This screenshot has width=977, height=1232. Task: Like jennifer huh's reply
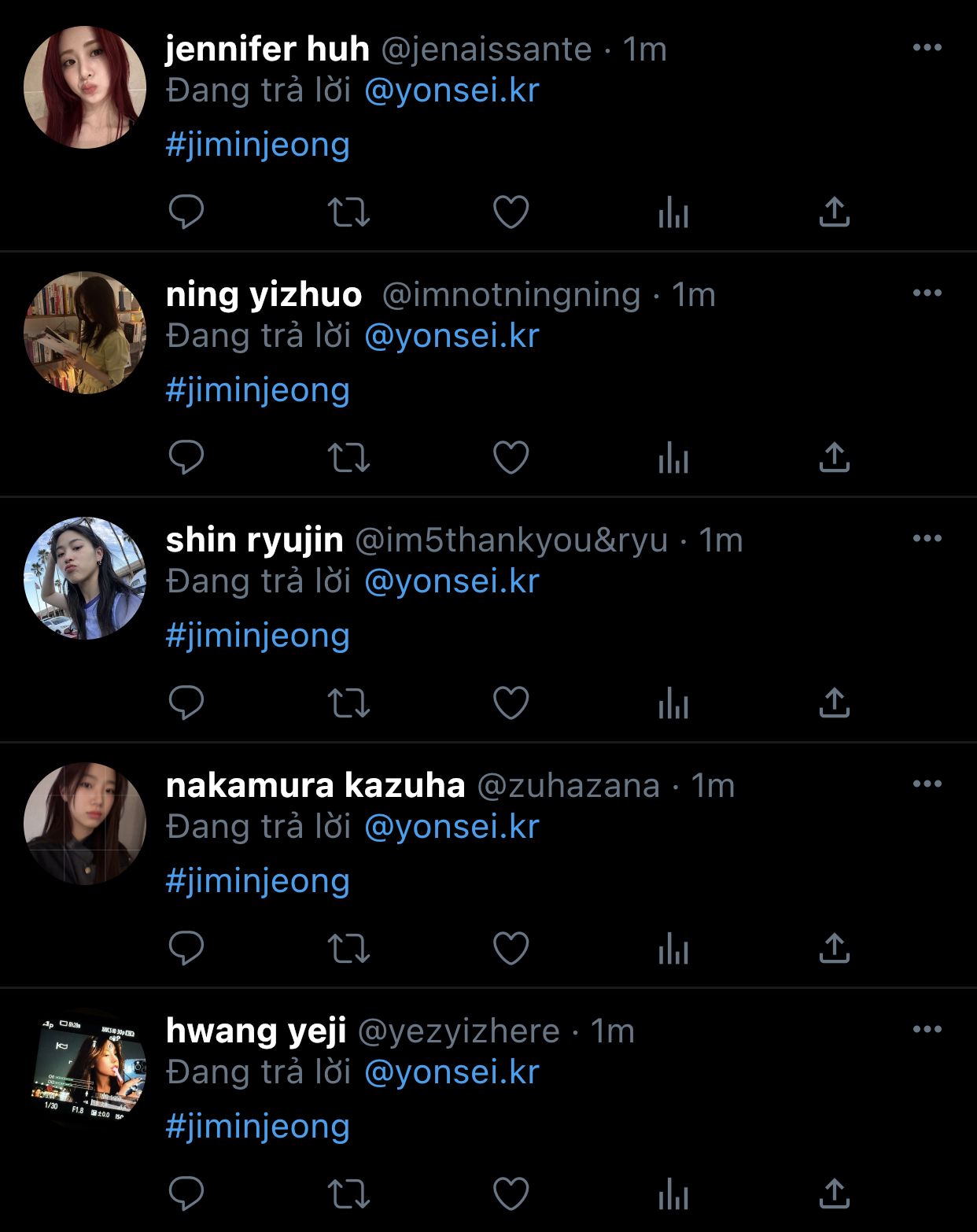tap(511, 212)
